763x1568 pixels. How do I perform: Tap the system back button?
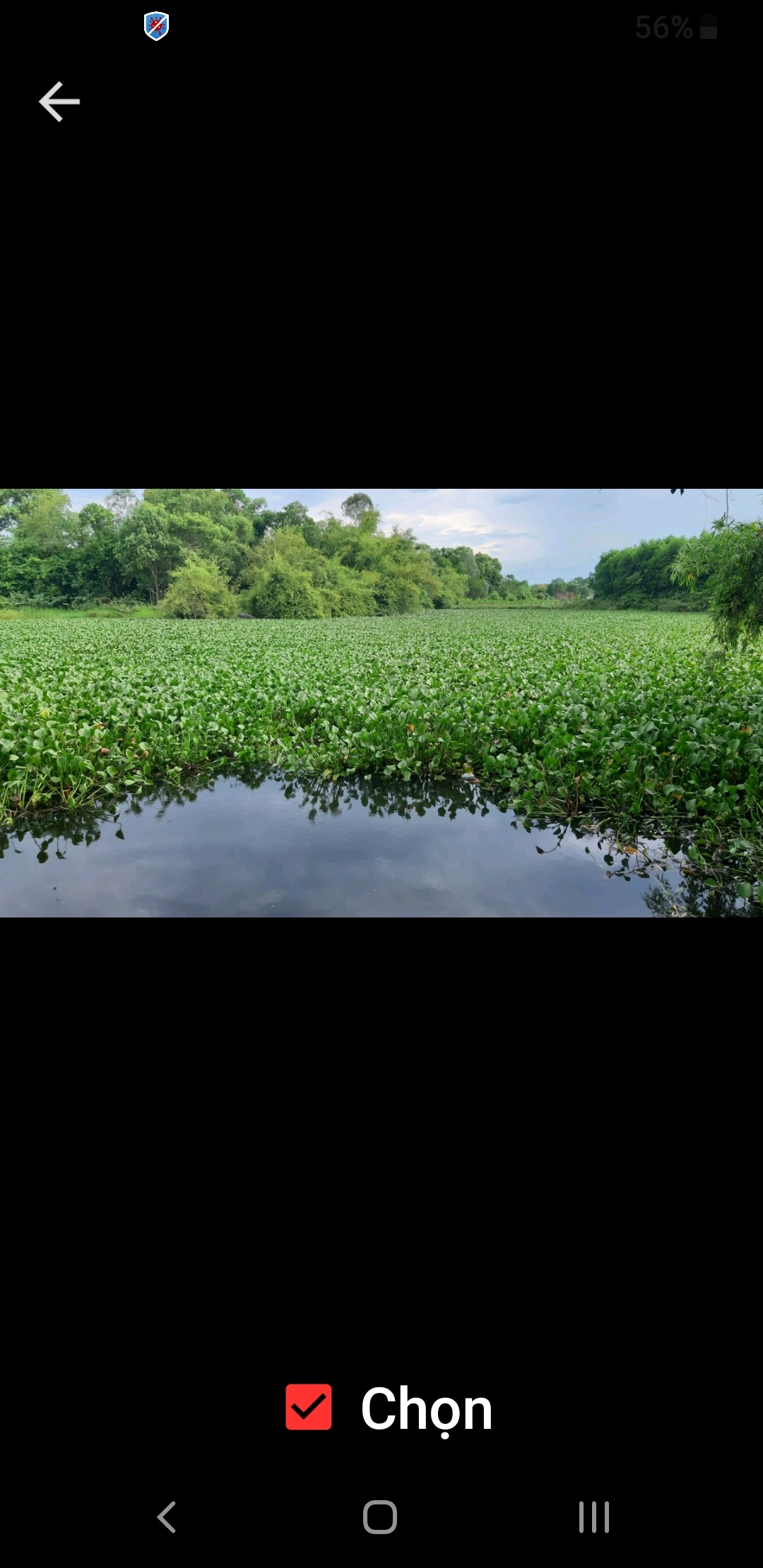pyautogui.click(x=167, y=1516)
